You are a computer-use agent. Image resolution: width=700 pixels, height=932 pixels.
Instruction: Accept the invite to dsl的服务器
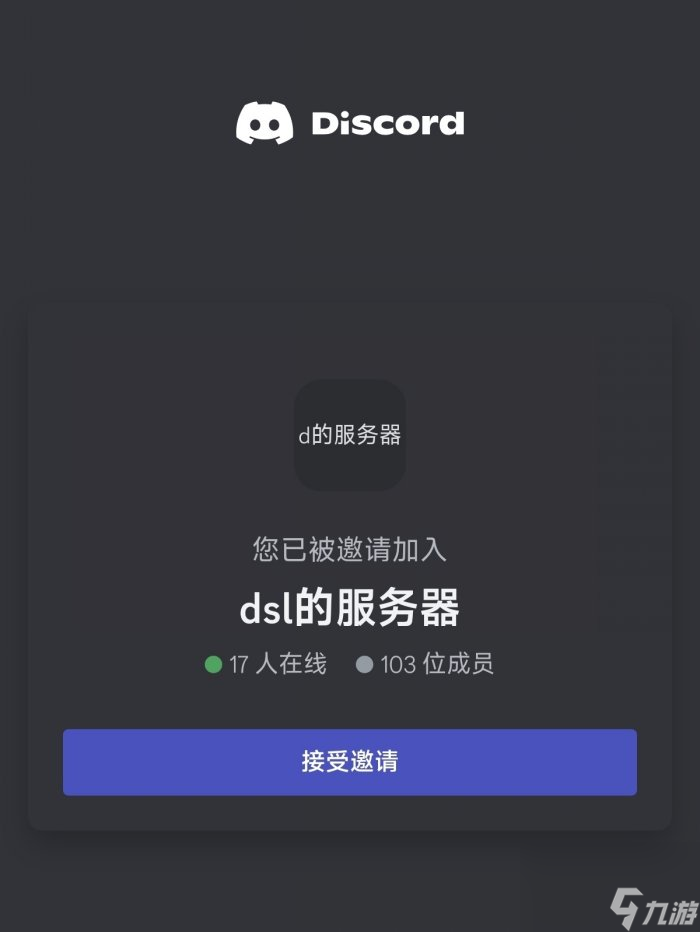350,762
